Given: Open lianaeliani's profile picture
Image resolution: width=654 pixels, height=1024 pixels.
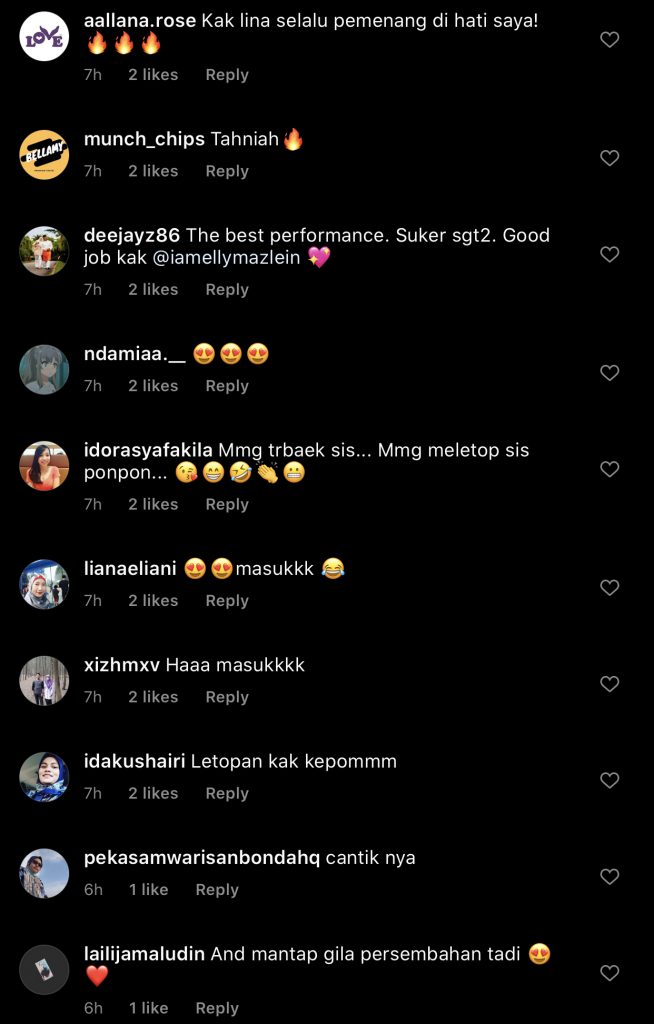Looking at the screenshot, I should 44,584.
